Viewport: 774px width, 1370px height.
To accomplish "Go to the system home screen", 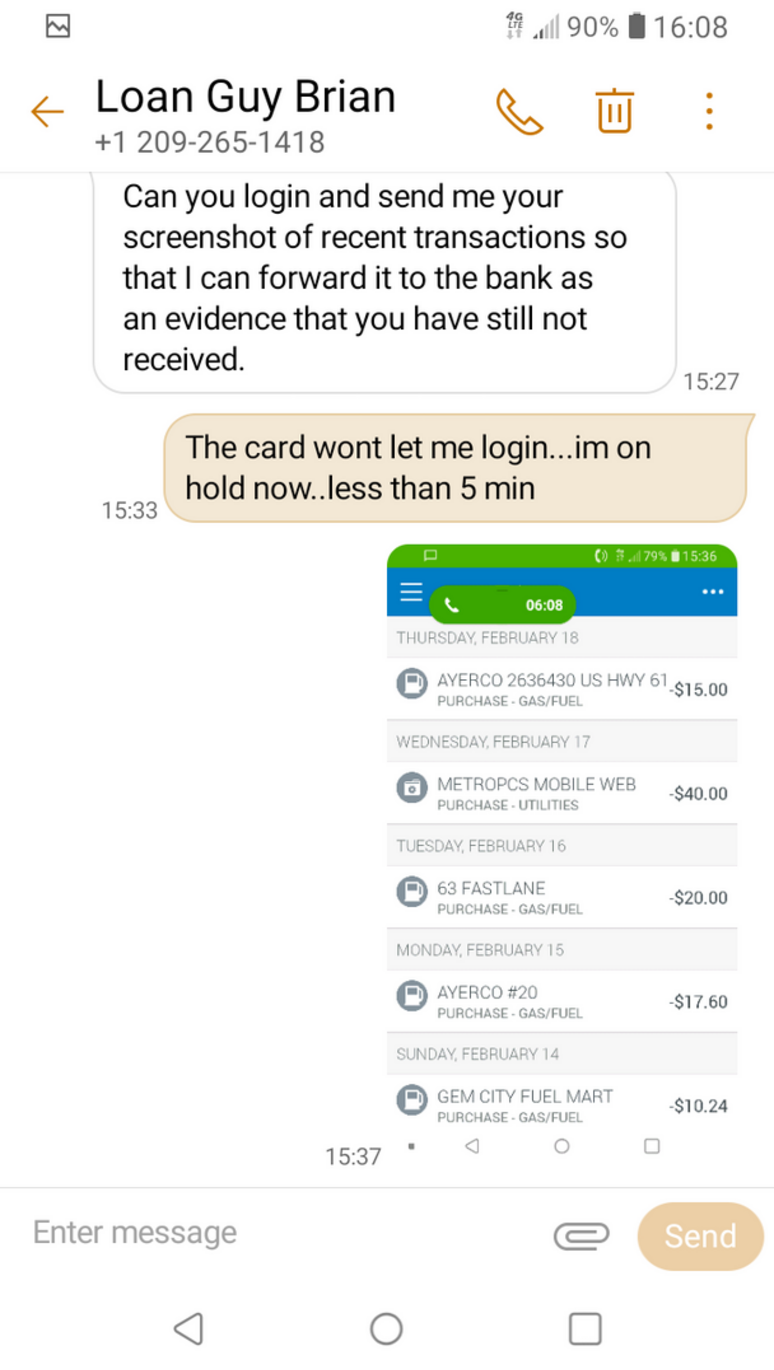I will click(386, 1328).
